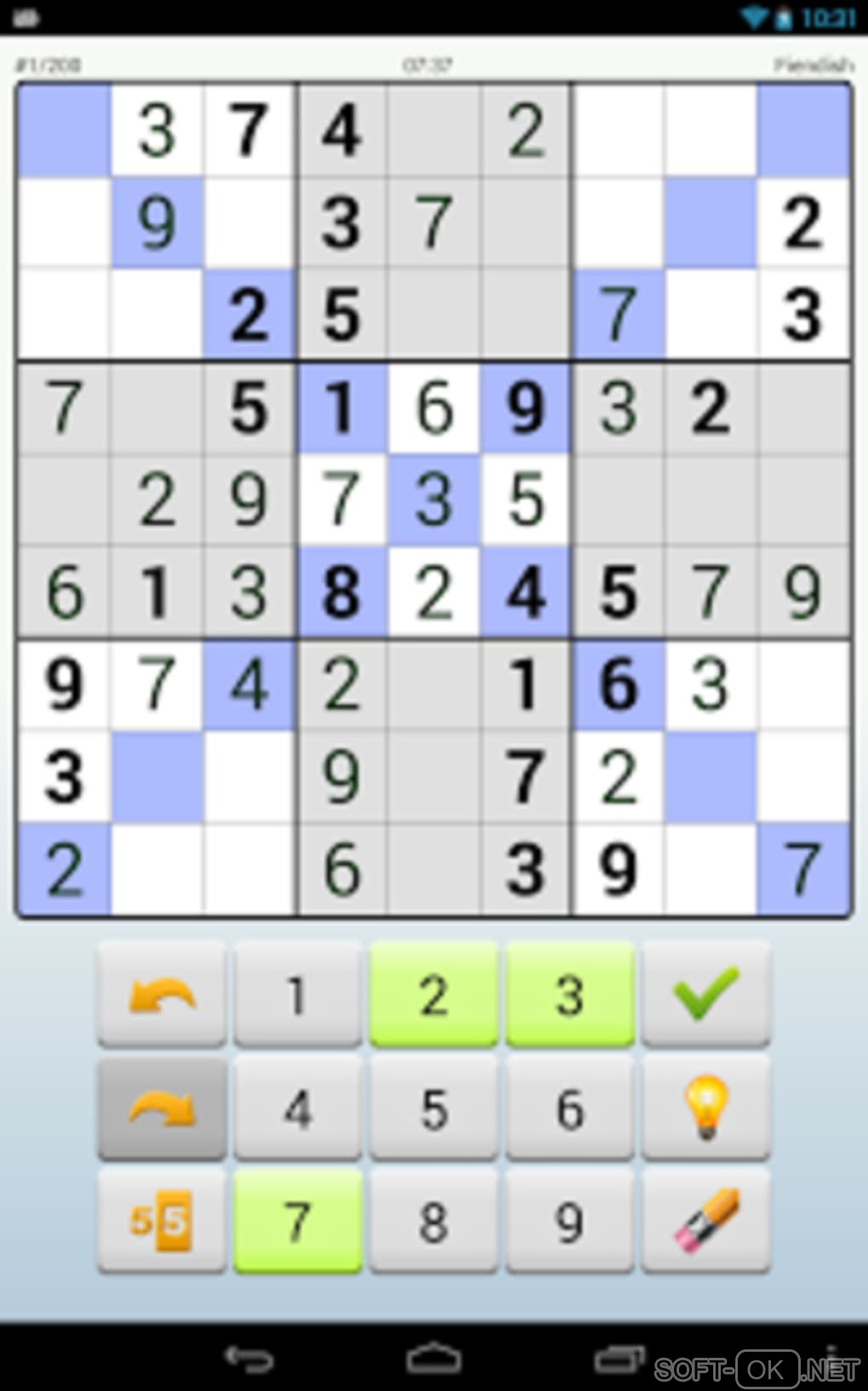Tap the number 4 key
Image resolution: width=868 pixels, height=1391 pixels.
pos(297,1108)
